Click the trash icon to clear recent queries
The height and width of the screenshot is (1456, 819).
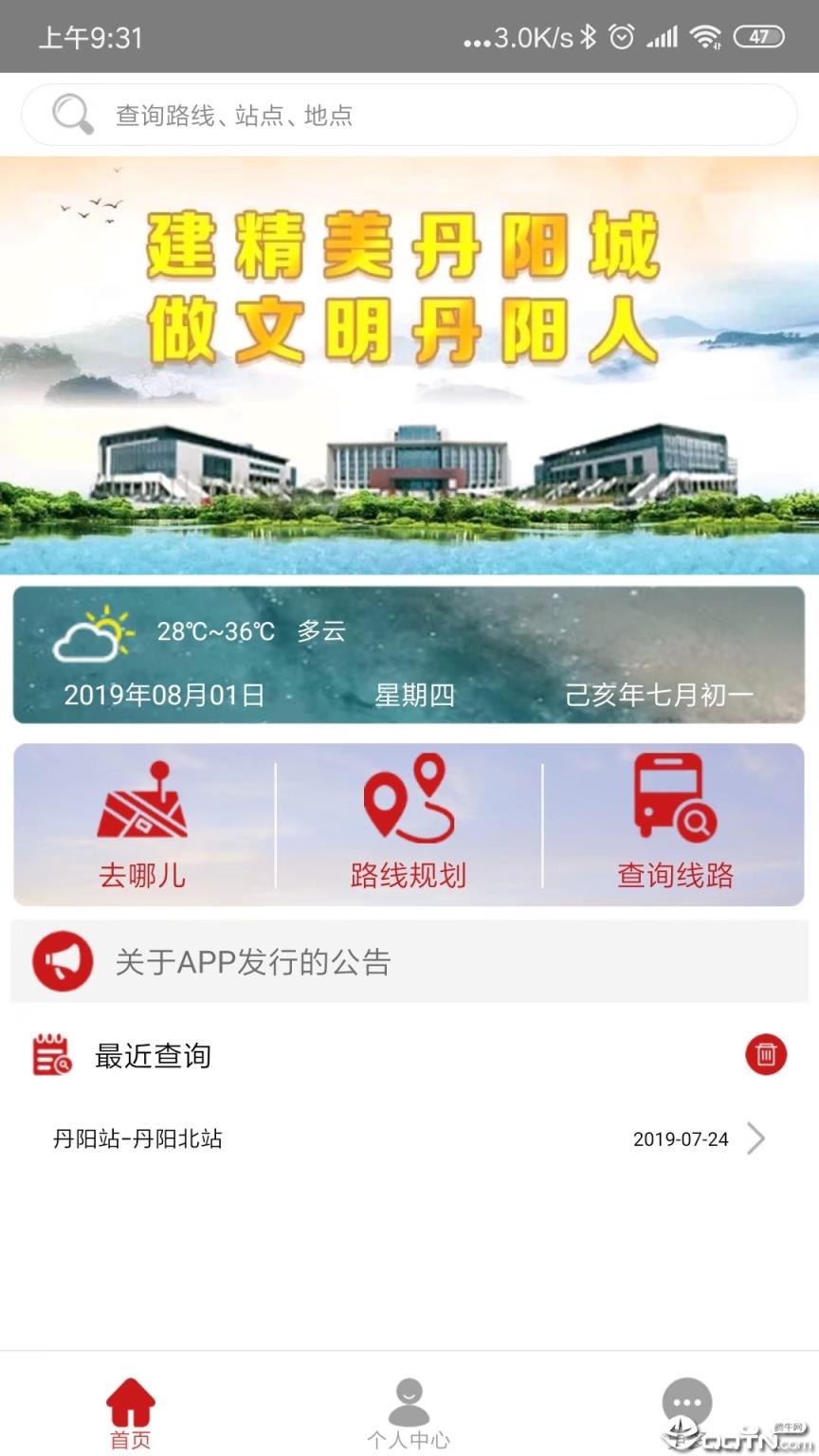point(768,1054)
